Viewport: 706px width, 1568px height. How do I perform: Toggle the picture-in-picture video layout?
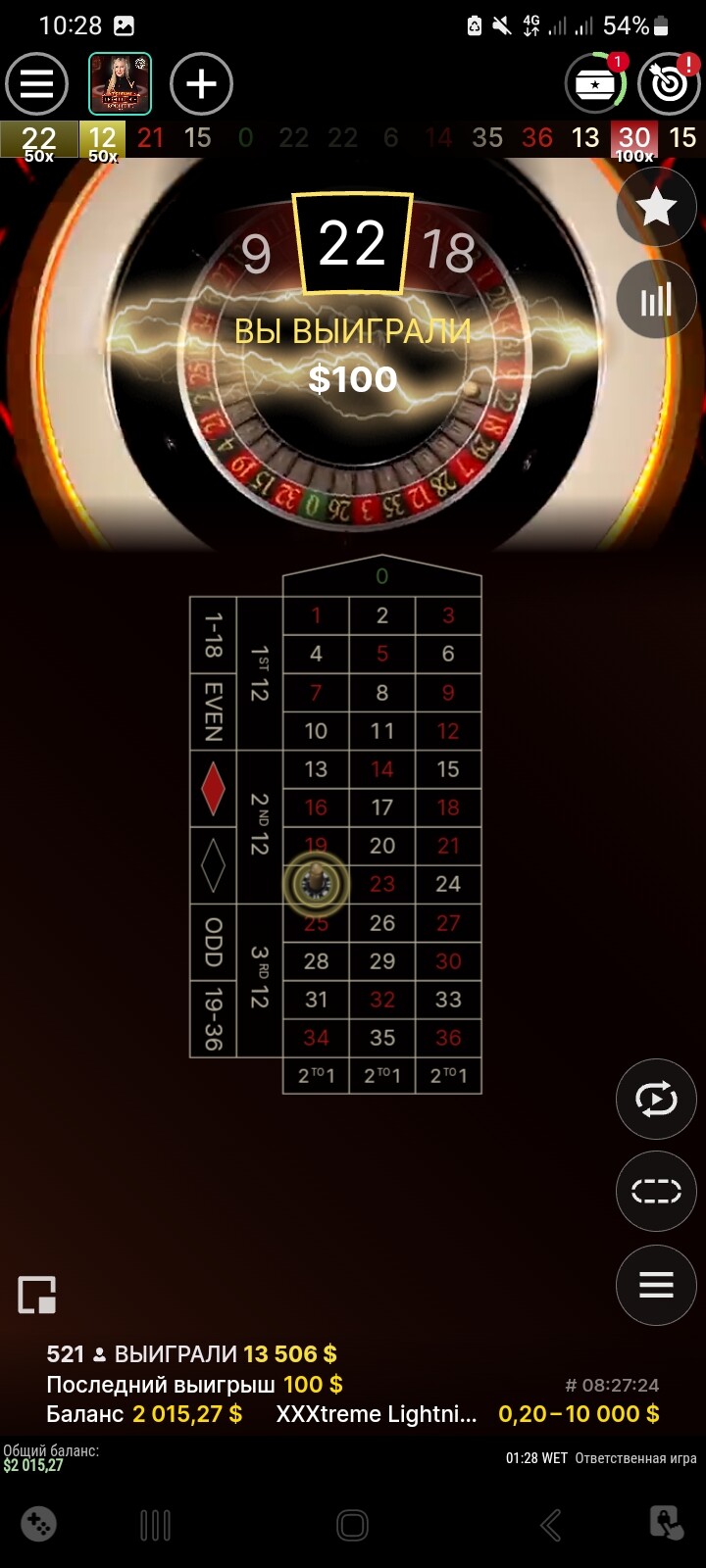37,1295
